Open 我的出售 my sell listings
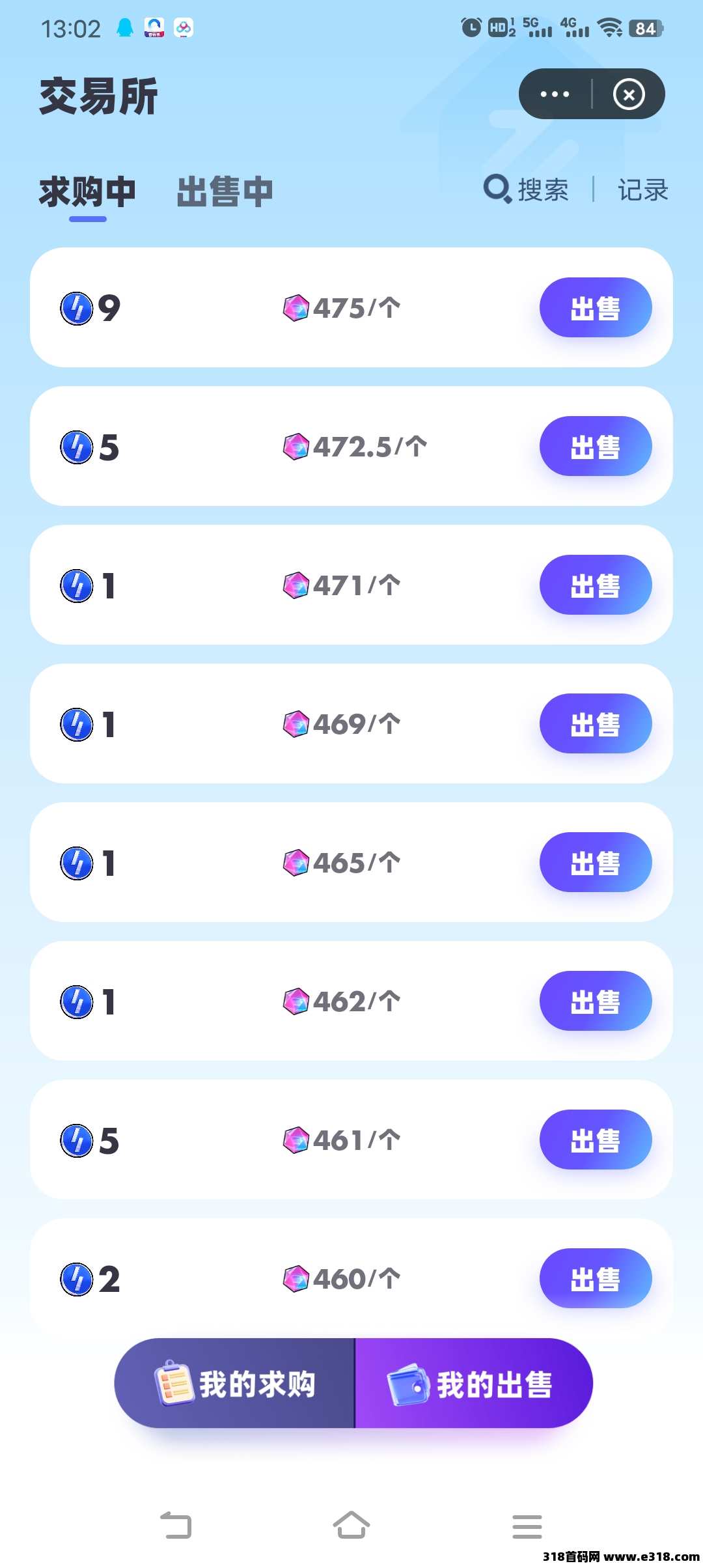 tap(474, 1383)
